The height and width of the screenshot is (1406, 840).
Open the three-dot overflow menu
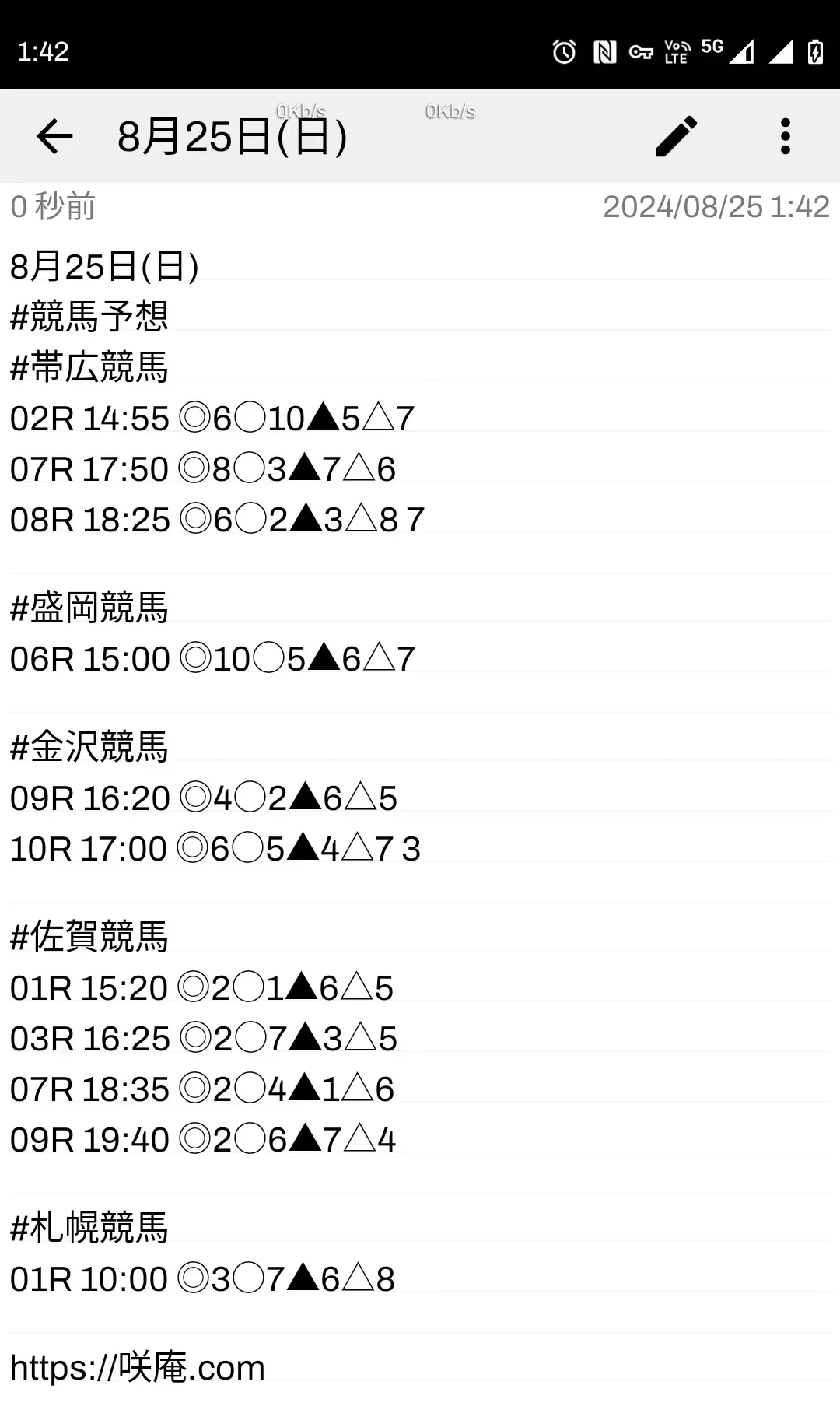click(786, 137)
